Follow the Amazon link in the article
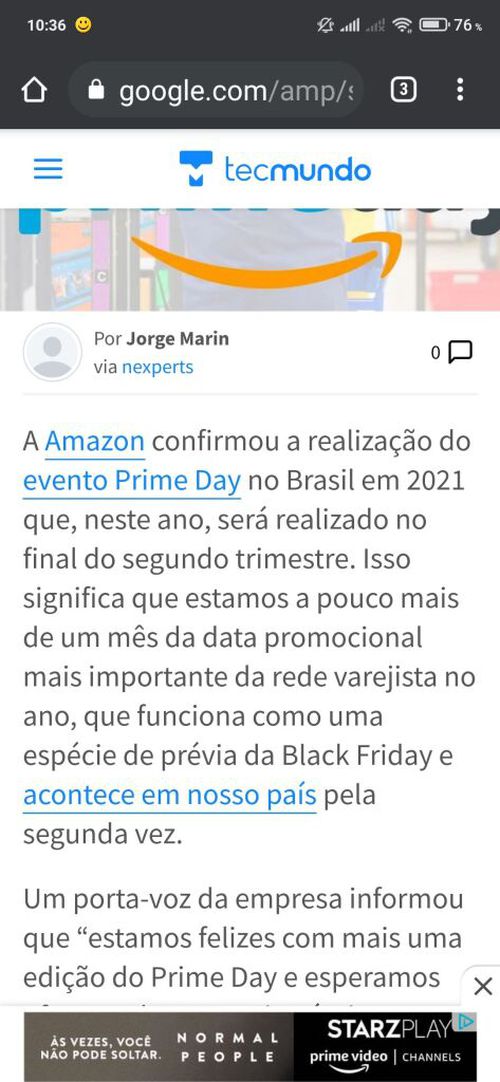 coord(94,442)
